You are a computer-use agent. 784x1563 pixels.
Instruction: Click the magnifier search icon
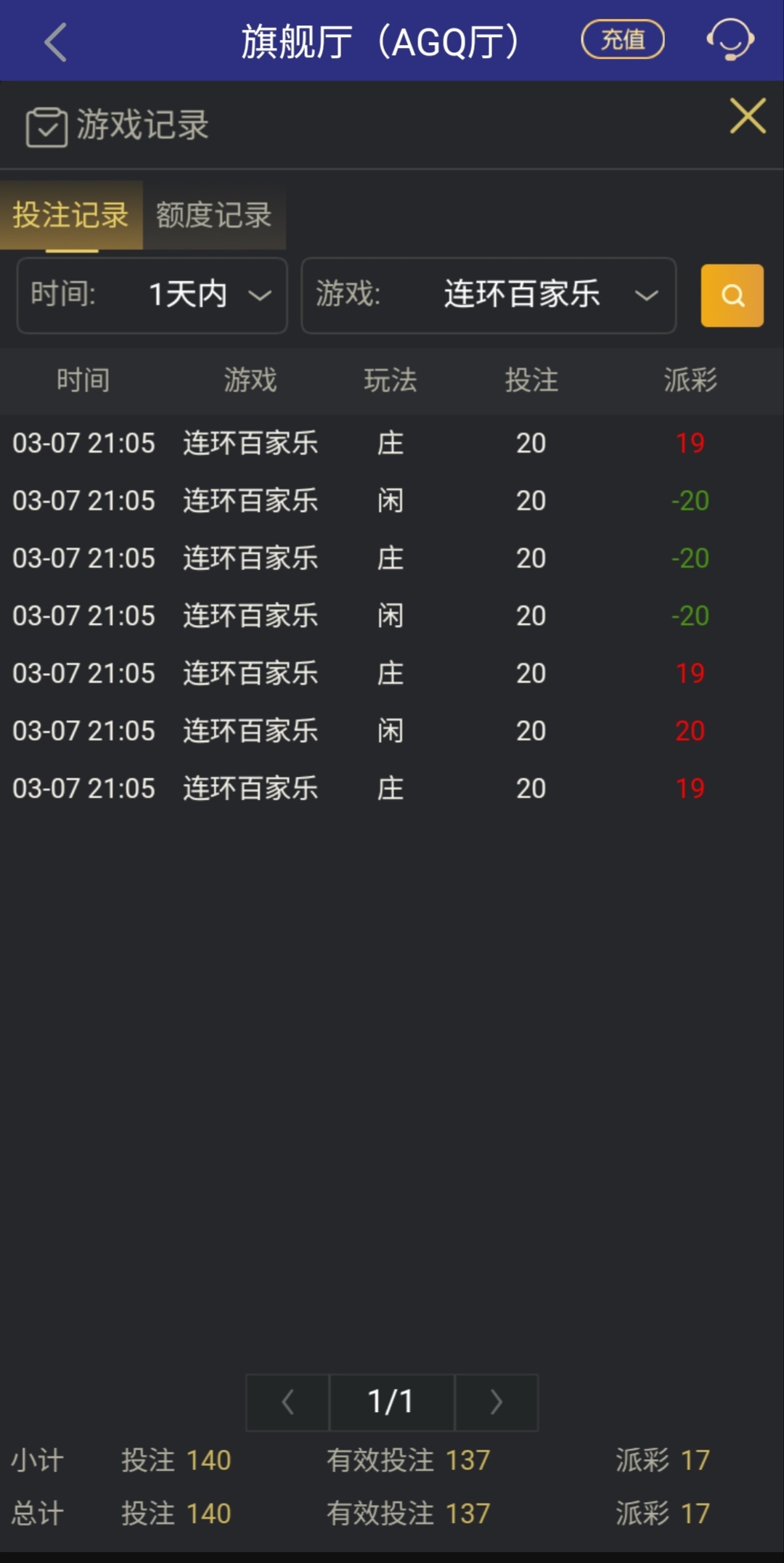click(732, 295)
